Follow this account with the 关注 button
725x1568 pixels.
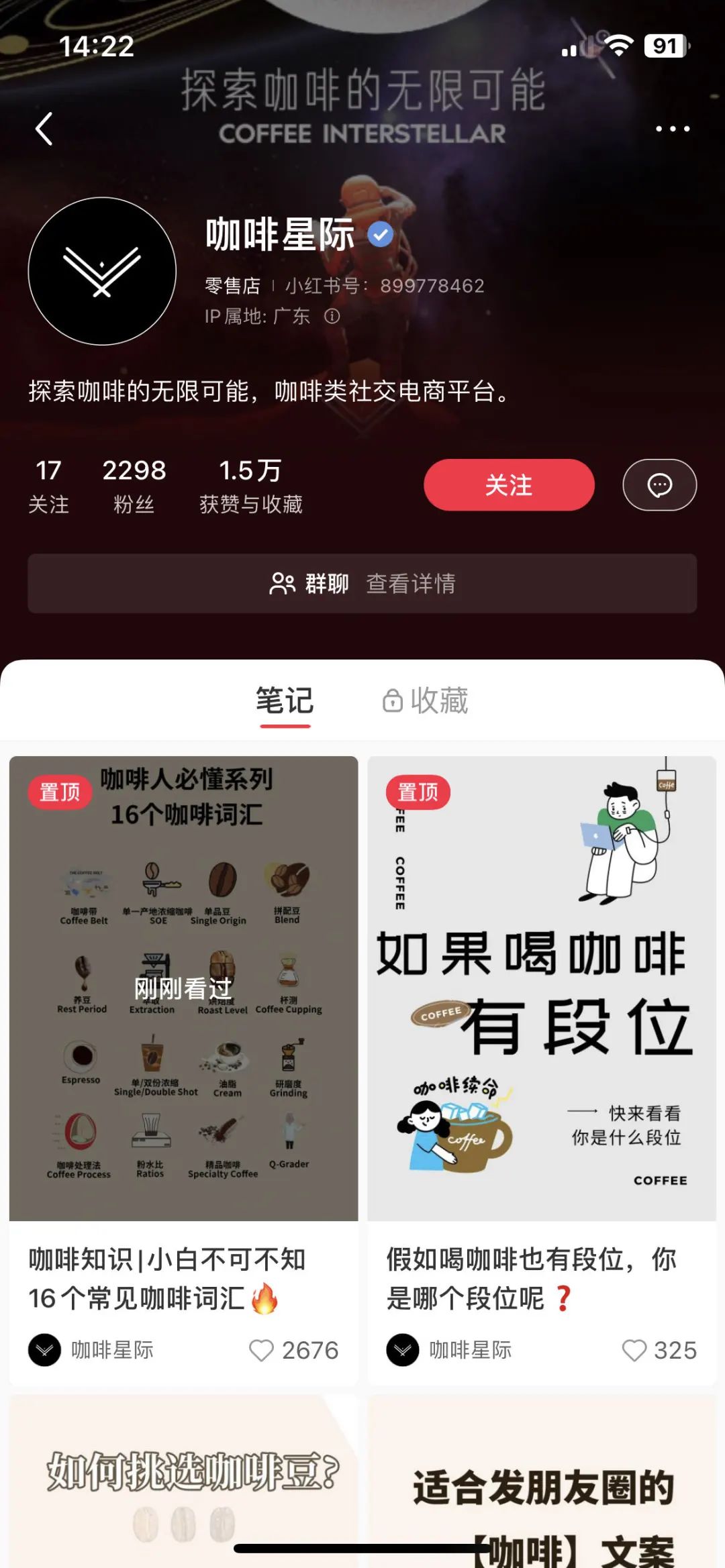point(509,485)
